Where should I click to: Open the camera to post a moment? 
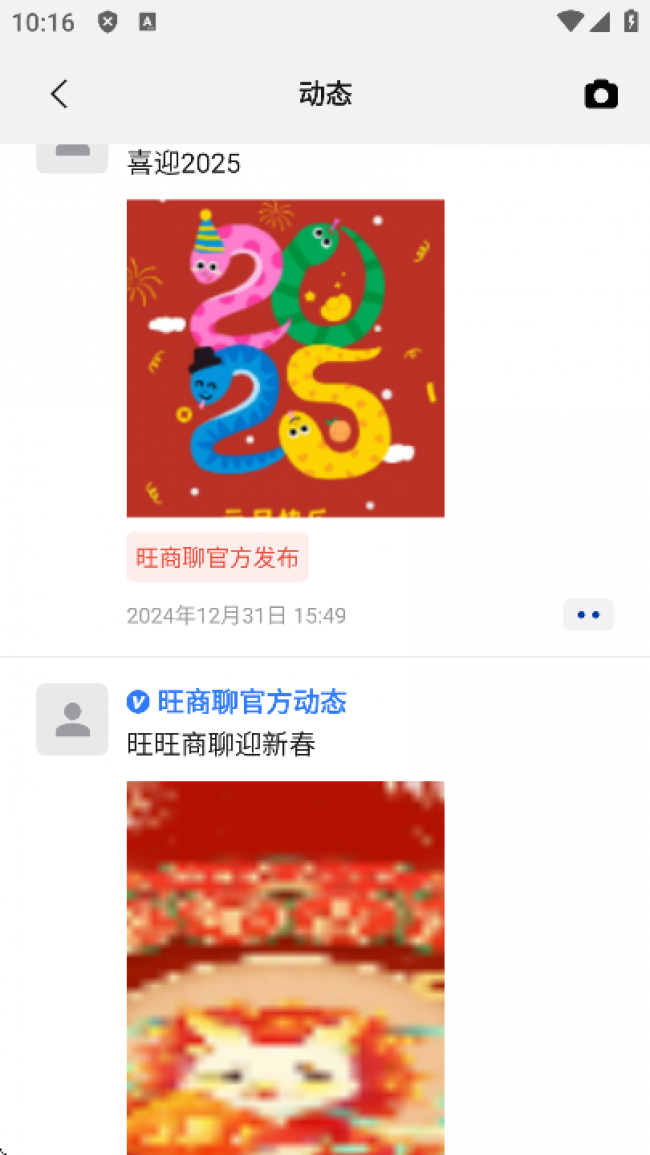click(x=601, y=94)
